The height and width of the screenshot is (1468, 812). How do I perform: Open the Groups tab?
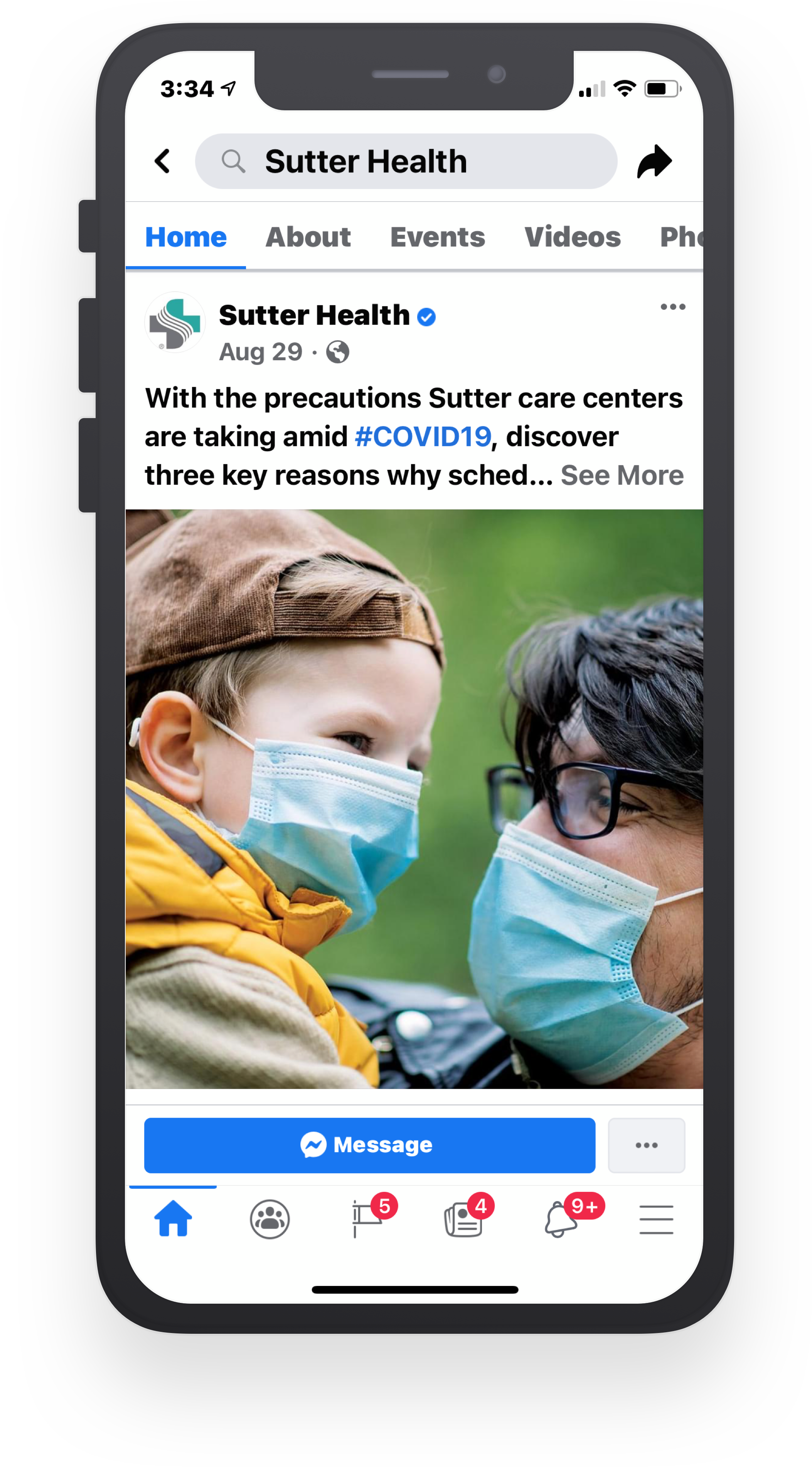tap(270, 1220)
